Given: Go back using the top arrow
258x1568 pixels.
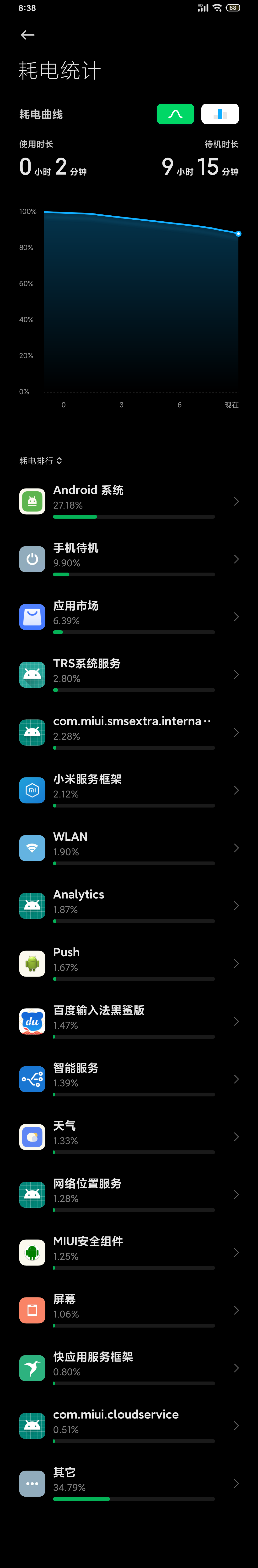Looking at the screenshot, I should [x=27, y=35].
